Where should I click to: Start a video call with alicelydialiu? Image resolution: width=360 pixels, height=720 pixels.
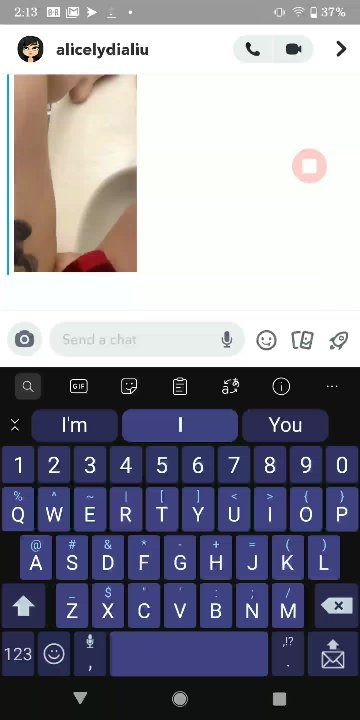point(293,49)
